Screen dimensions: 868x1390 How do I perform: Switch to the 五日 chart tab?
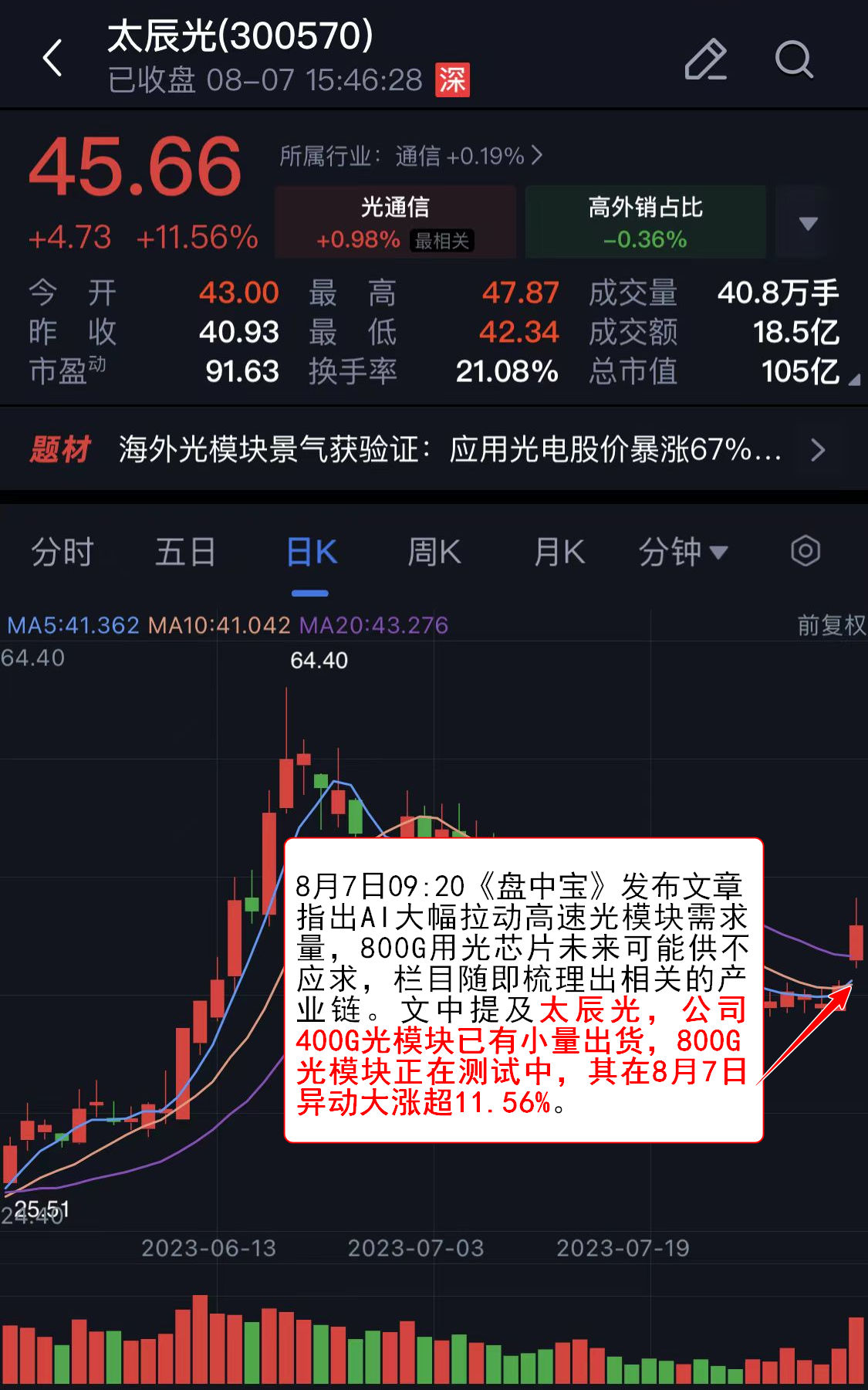[x=185, y=553]
